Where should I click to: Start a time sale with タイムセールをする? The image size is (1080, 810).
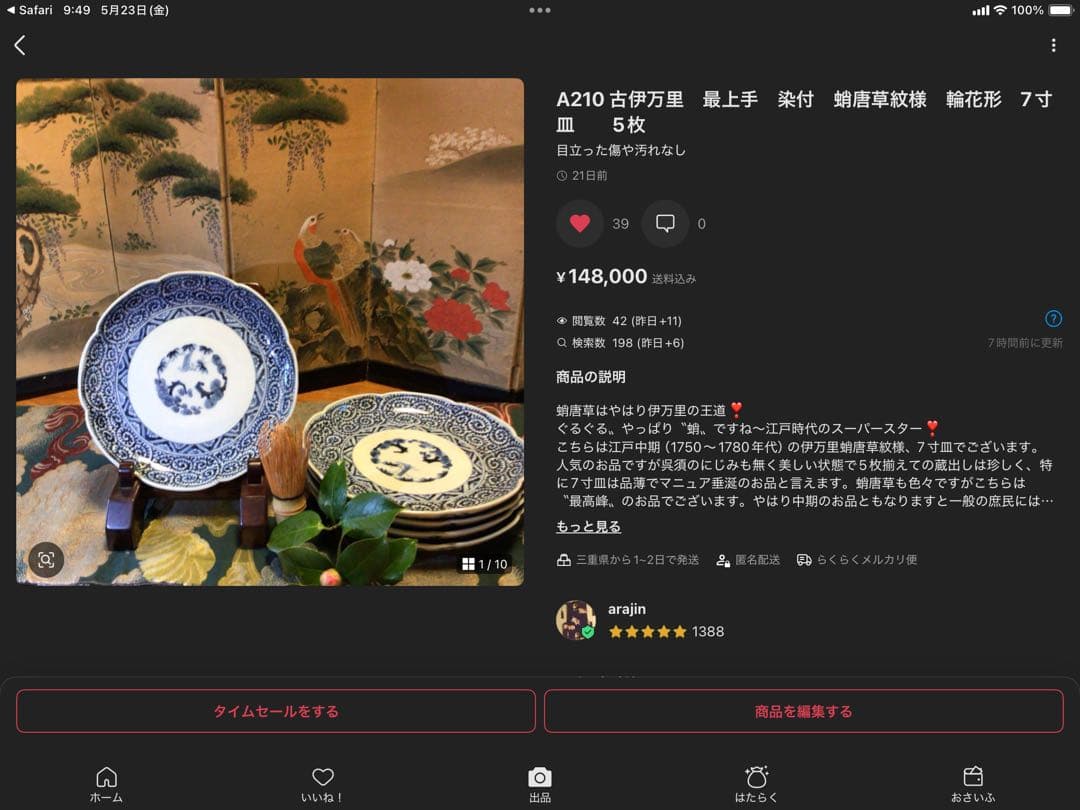coord(276,711)
